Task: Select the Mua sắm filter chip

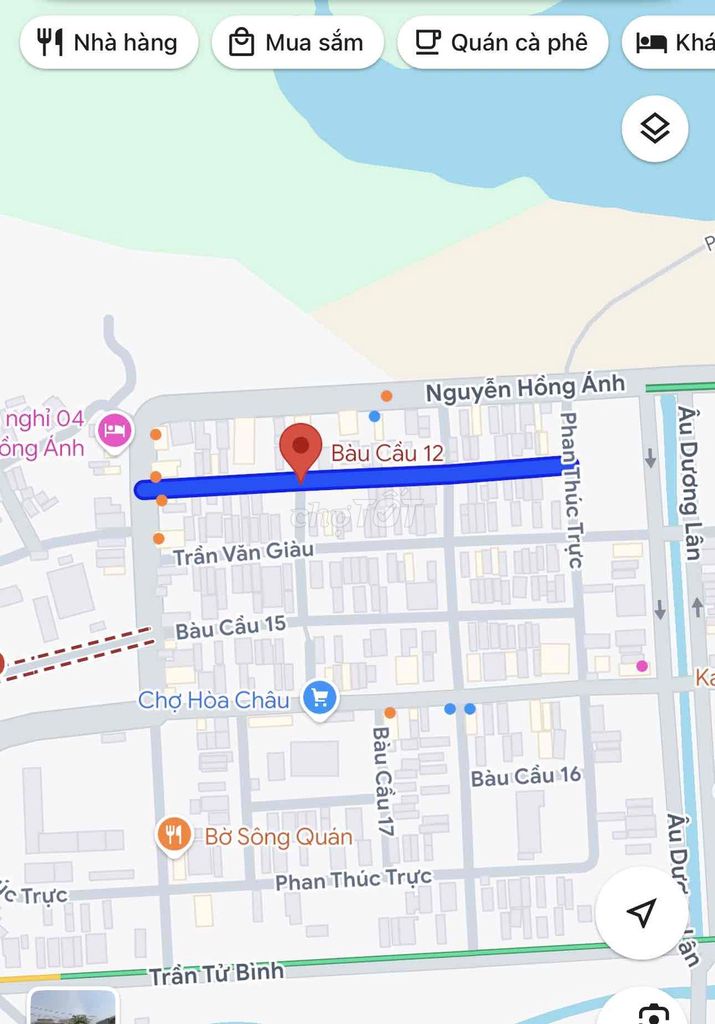Action: pyautogui.click(x=297, y=43)
